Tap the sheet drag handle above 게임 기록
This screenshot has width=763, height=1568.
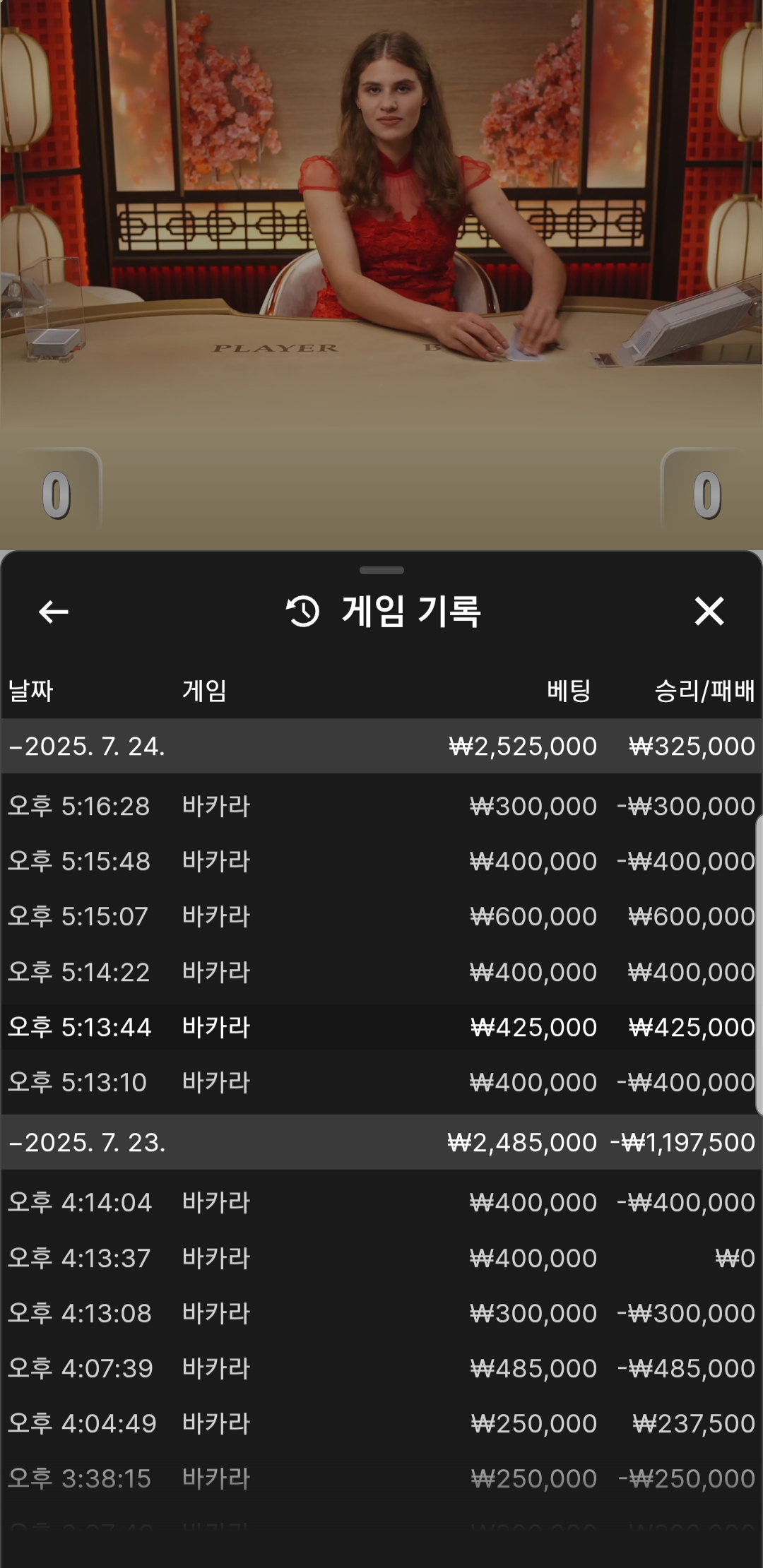coord(381,570)
